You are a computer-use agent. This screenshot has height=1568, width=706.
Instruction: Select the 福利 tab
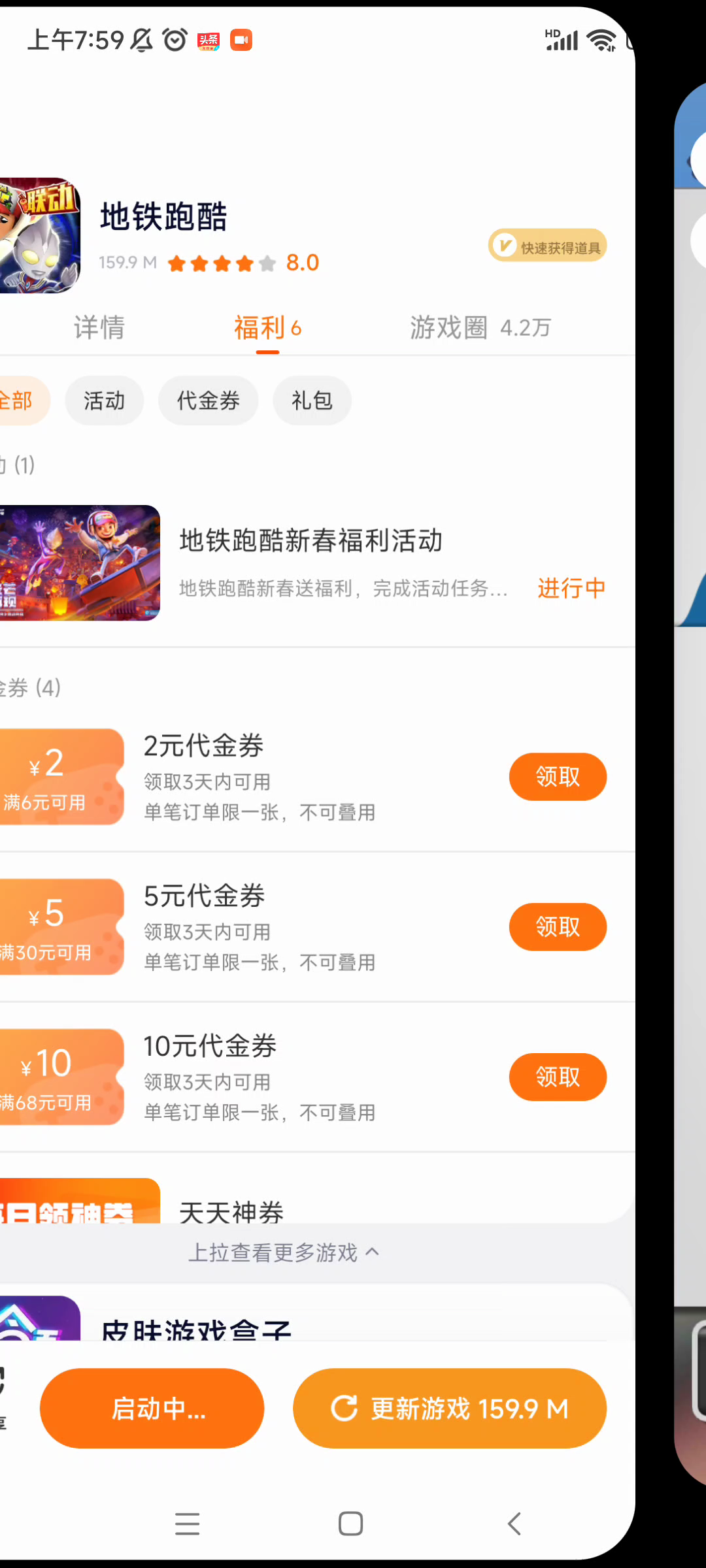click(x=267, y=328)
